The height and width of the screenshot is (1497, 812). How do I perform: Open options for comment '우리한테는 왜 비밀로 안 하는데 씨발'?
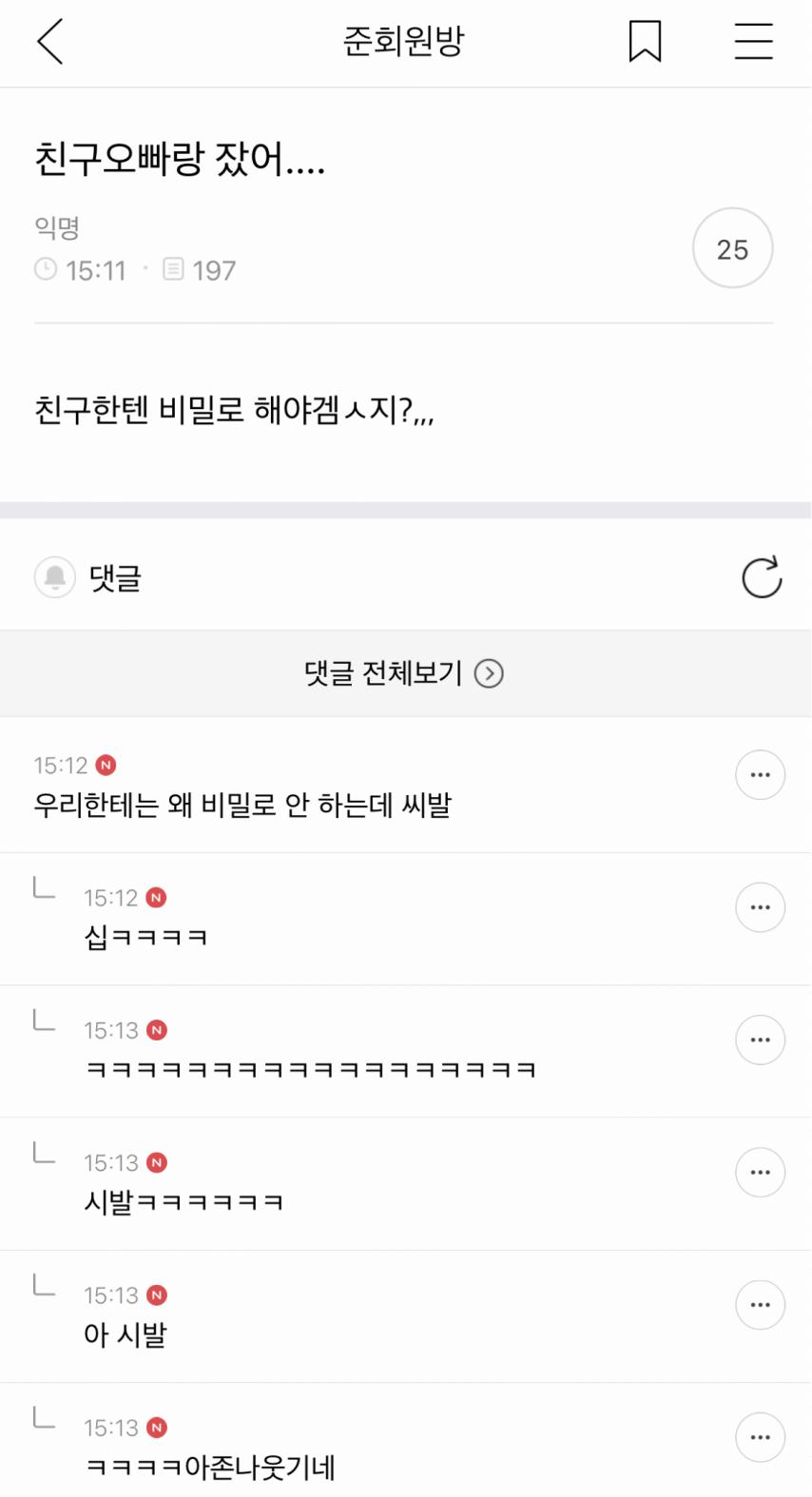pos(760,774)
